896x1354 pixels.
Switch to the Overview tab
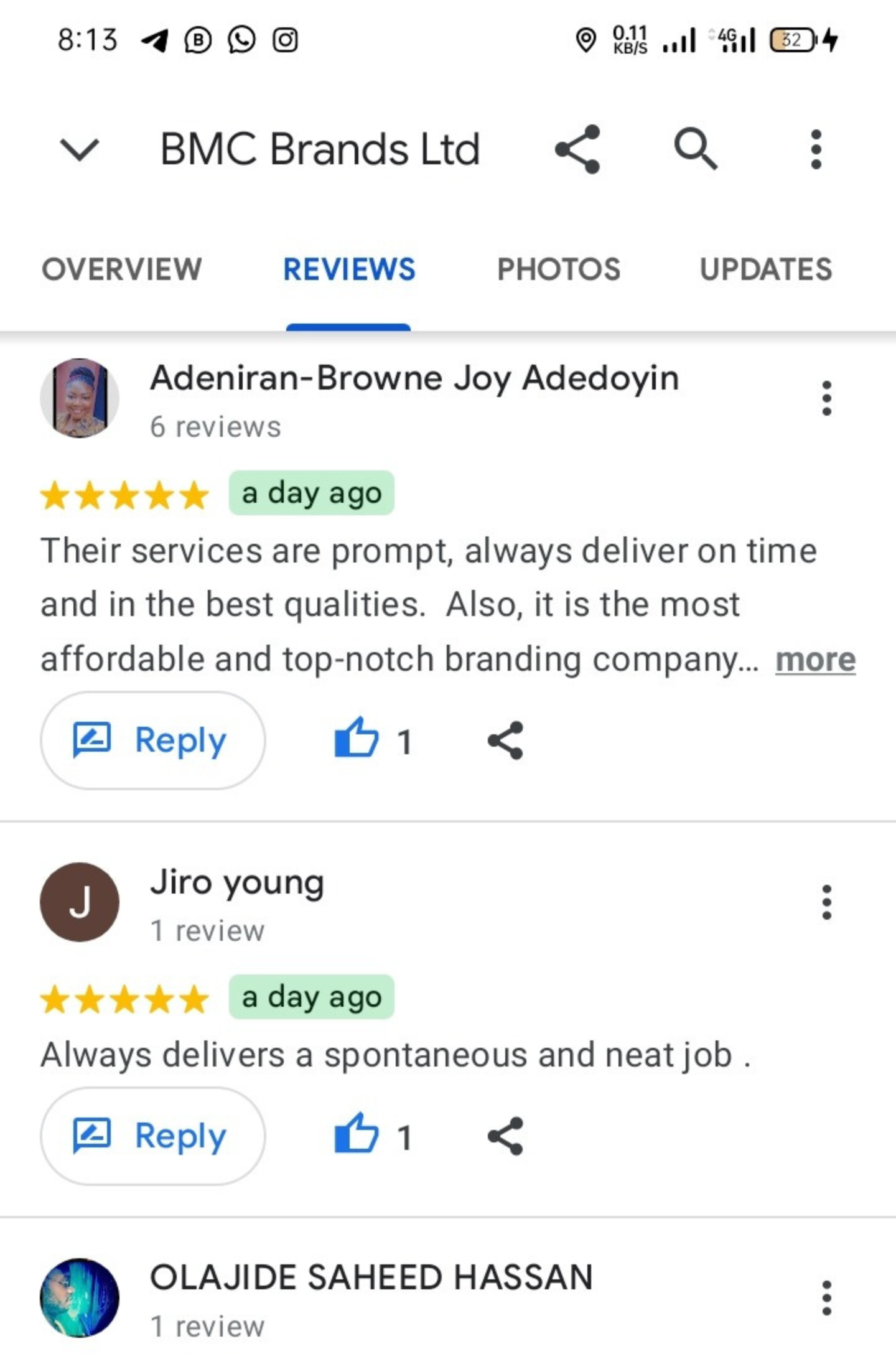coord(121,269)
